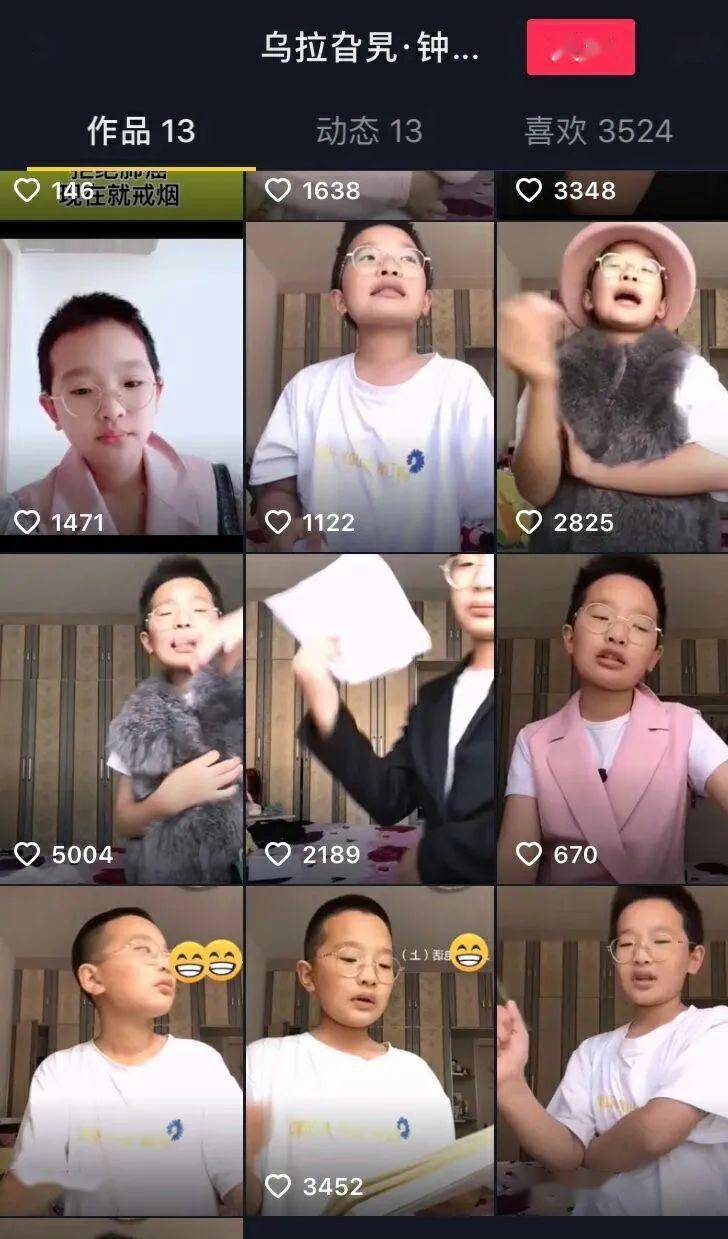Open the 喜欢 3524 tab
This screenshot has height=1239, width=728.
pyautogui.click(x=598, y=131)
